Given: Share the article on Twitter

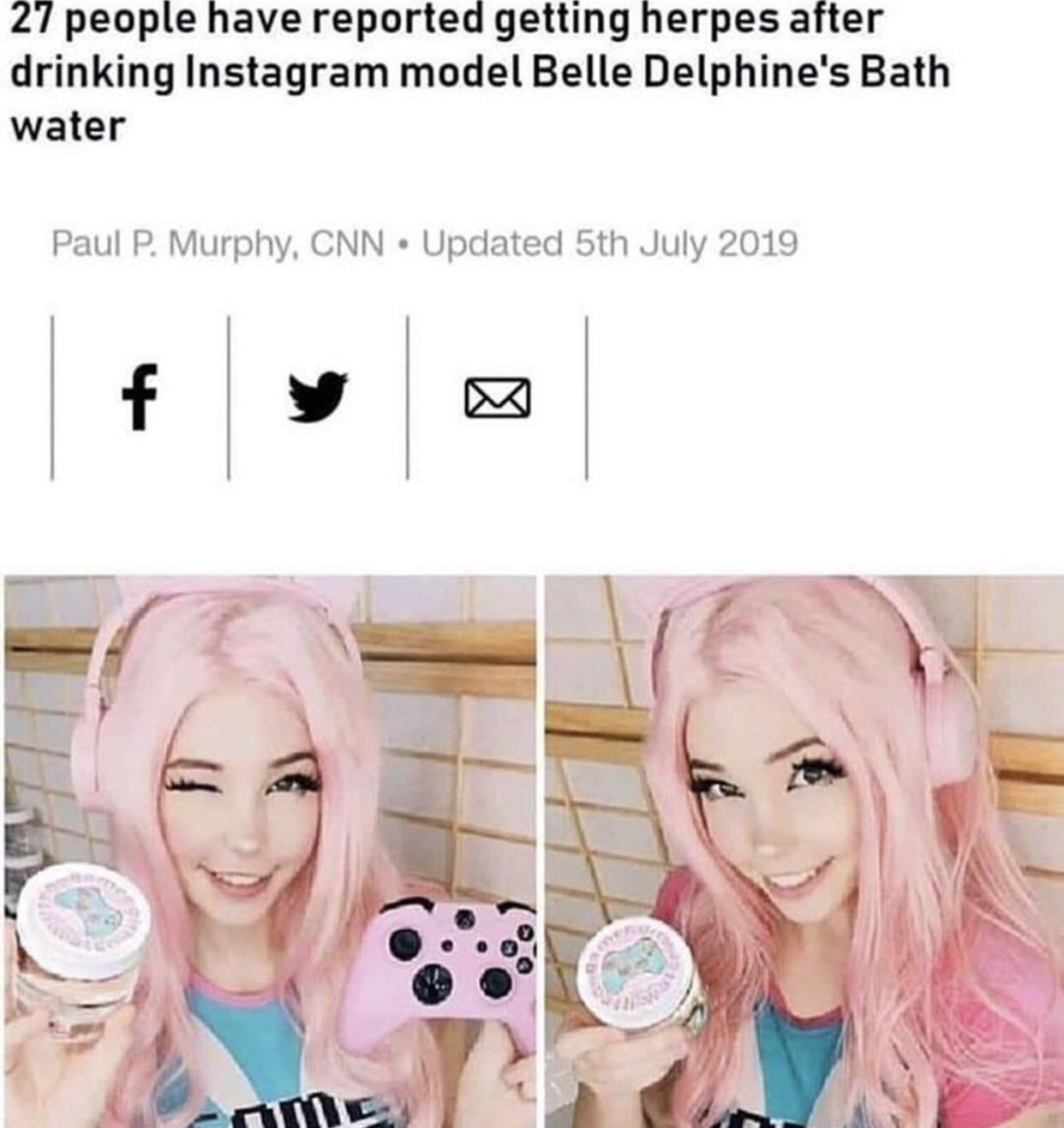Looking at the screenshot, I should [318, 397].
